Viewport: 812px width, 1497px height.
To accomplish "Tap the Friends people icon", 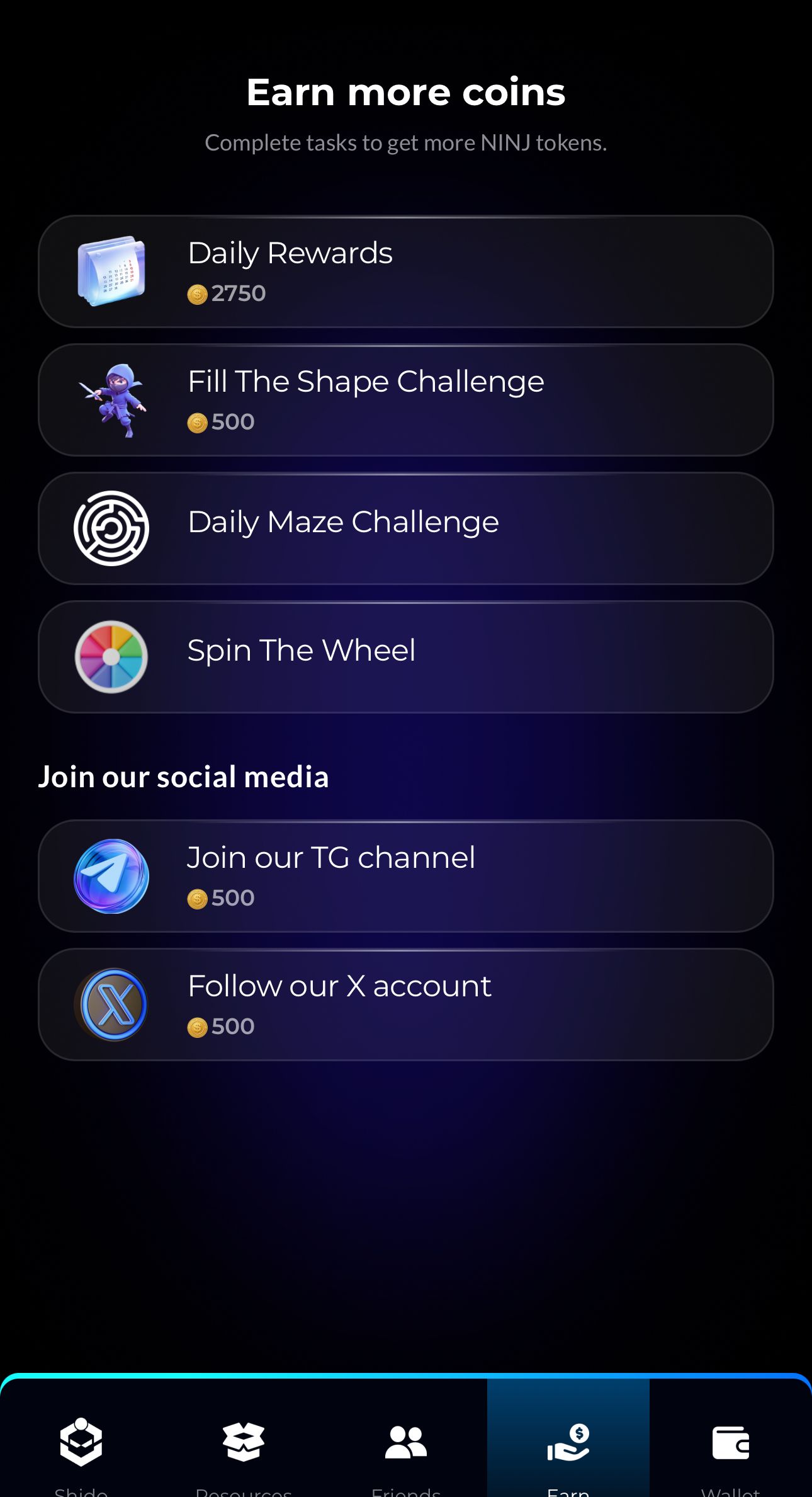I will tap(406, 1442).
